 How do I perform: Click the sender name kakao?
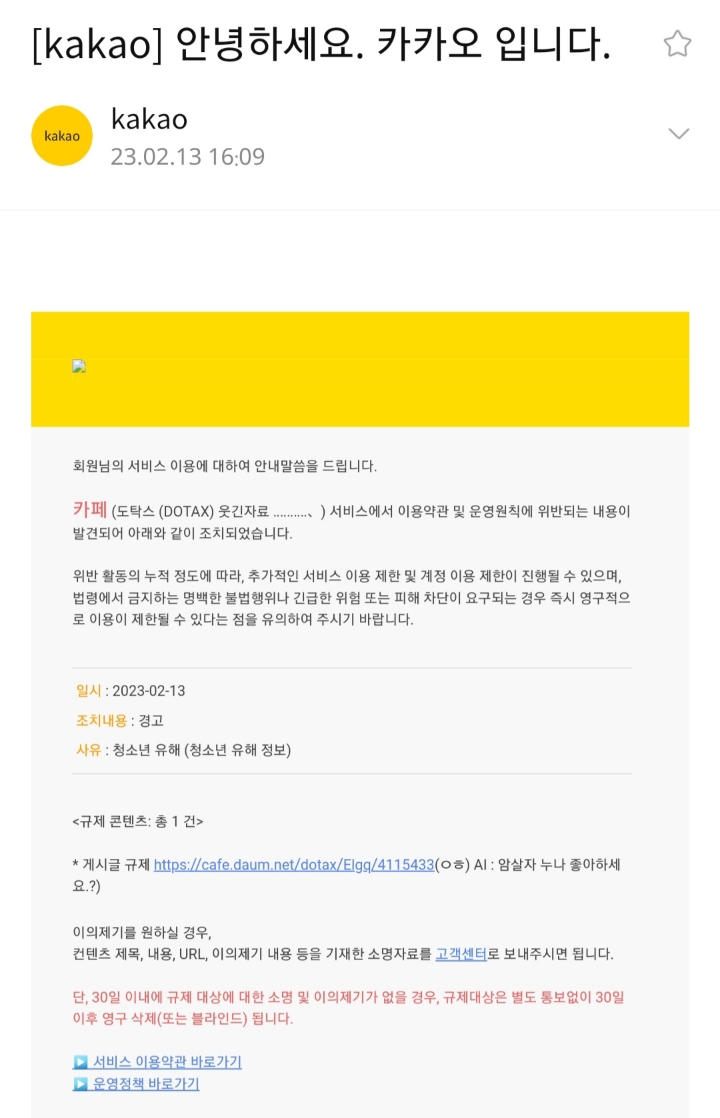148,119
